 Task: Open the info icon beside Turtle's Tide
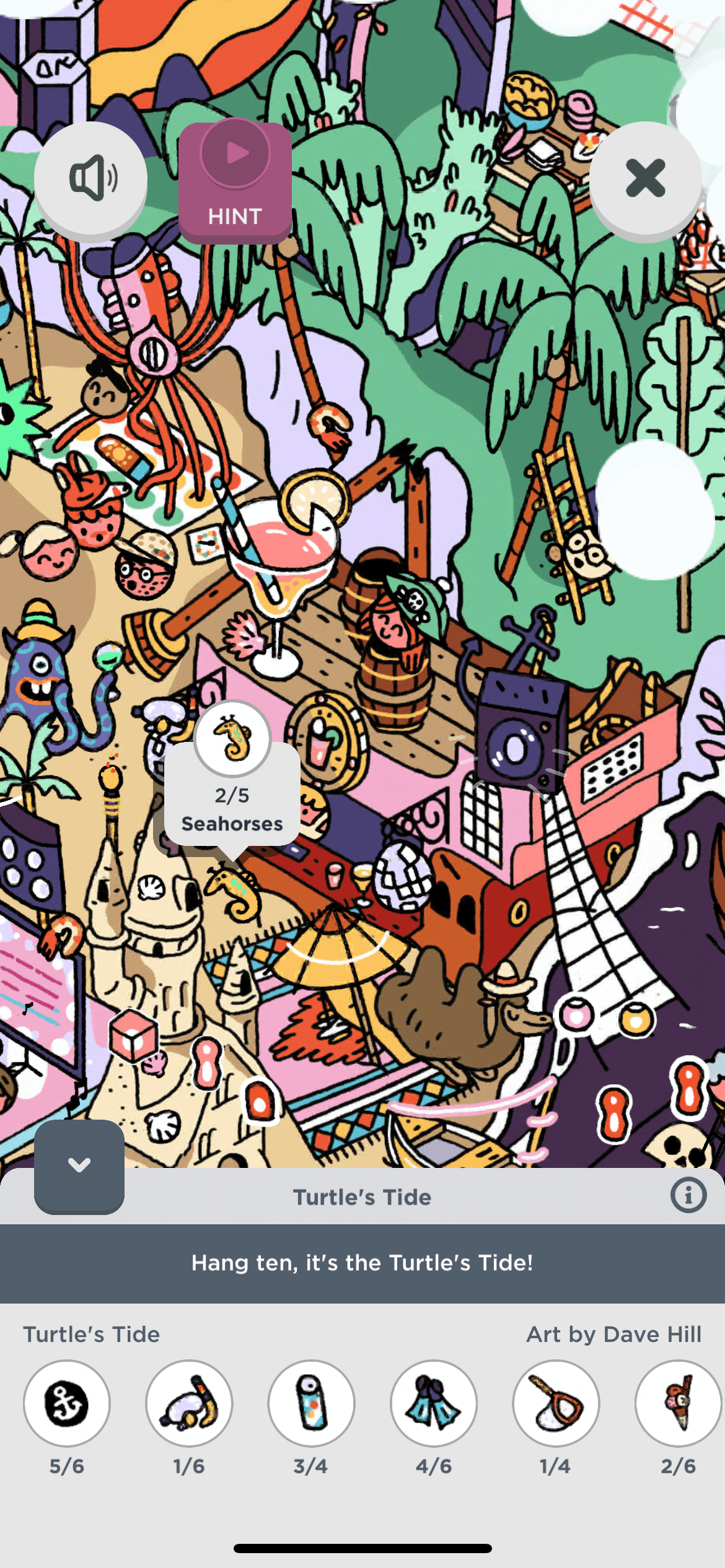pyautogui.click(x=688, y=1195)
